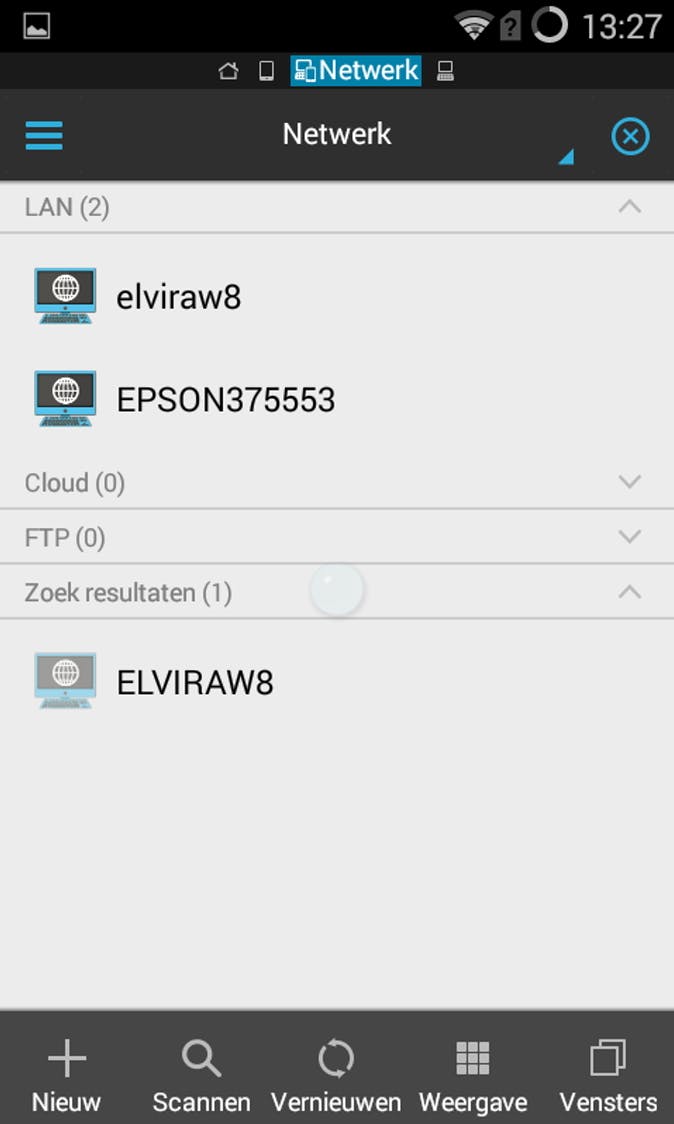
Task: Go to the home icon in path bar
Action: click(229, 71)
